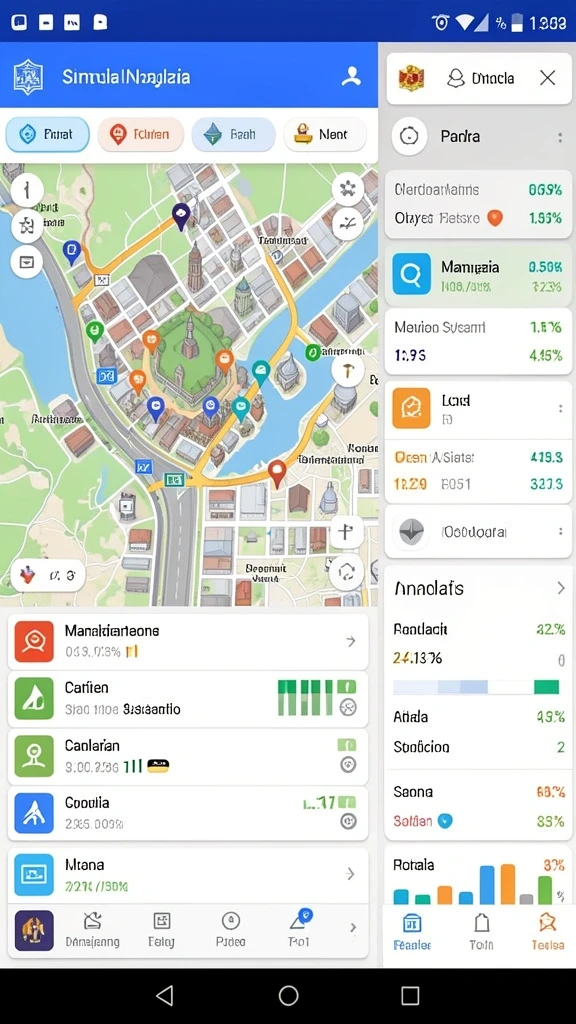
Task: Open the Manakiarteone row
Action: (188, 642)
